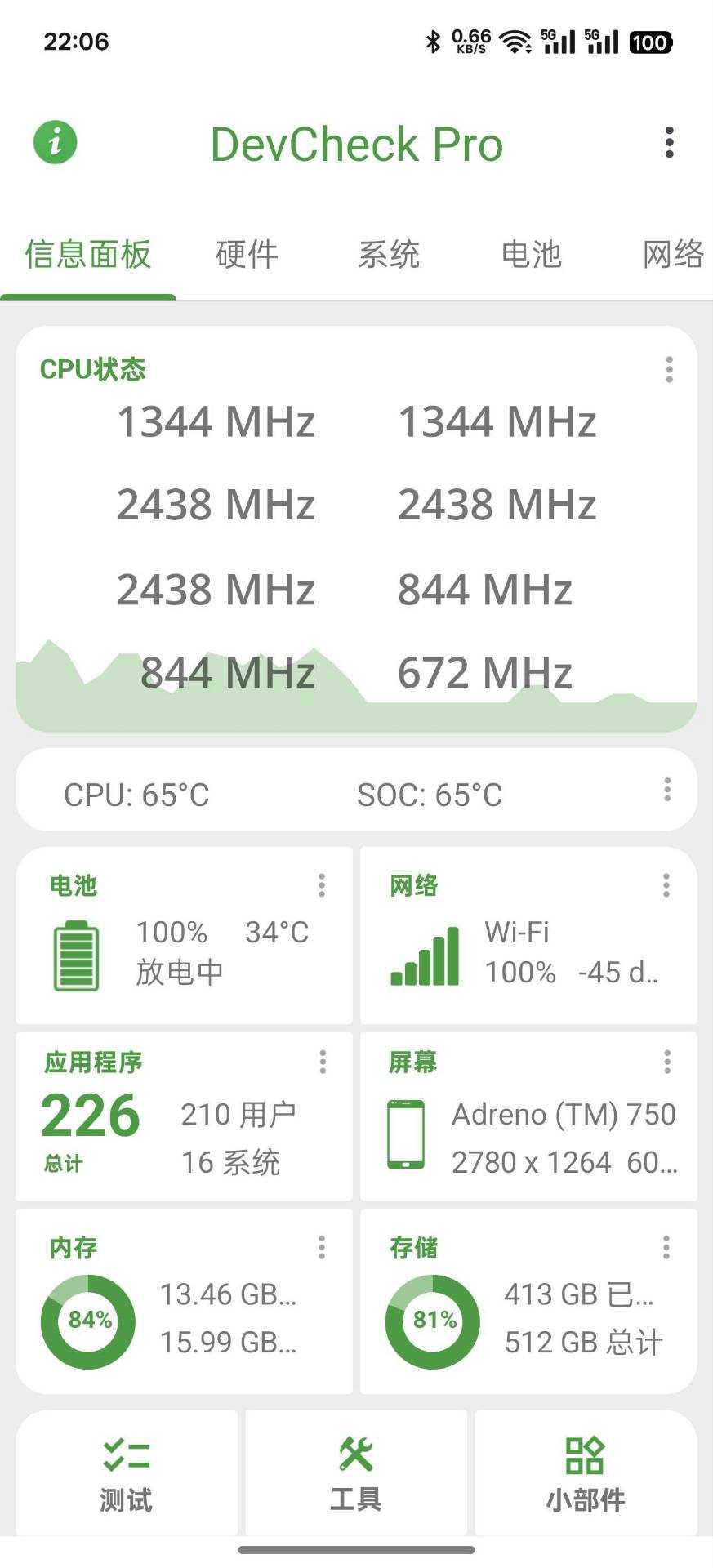The width and height of the screenshot is (713, 1568).
Task: View the CPU状态 frequency card
Action: [356, 529]
